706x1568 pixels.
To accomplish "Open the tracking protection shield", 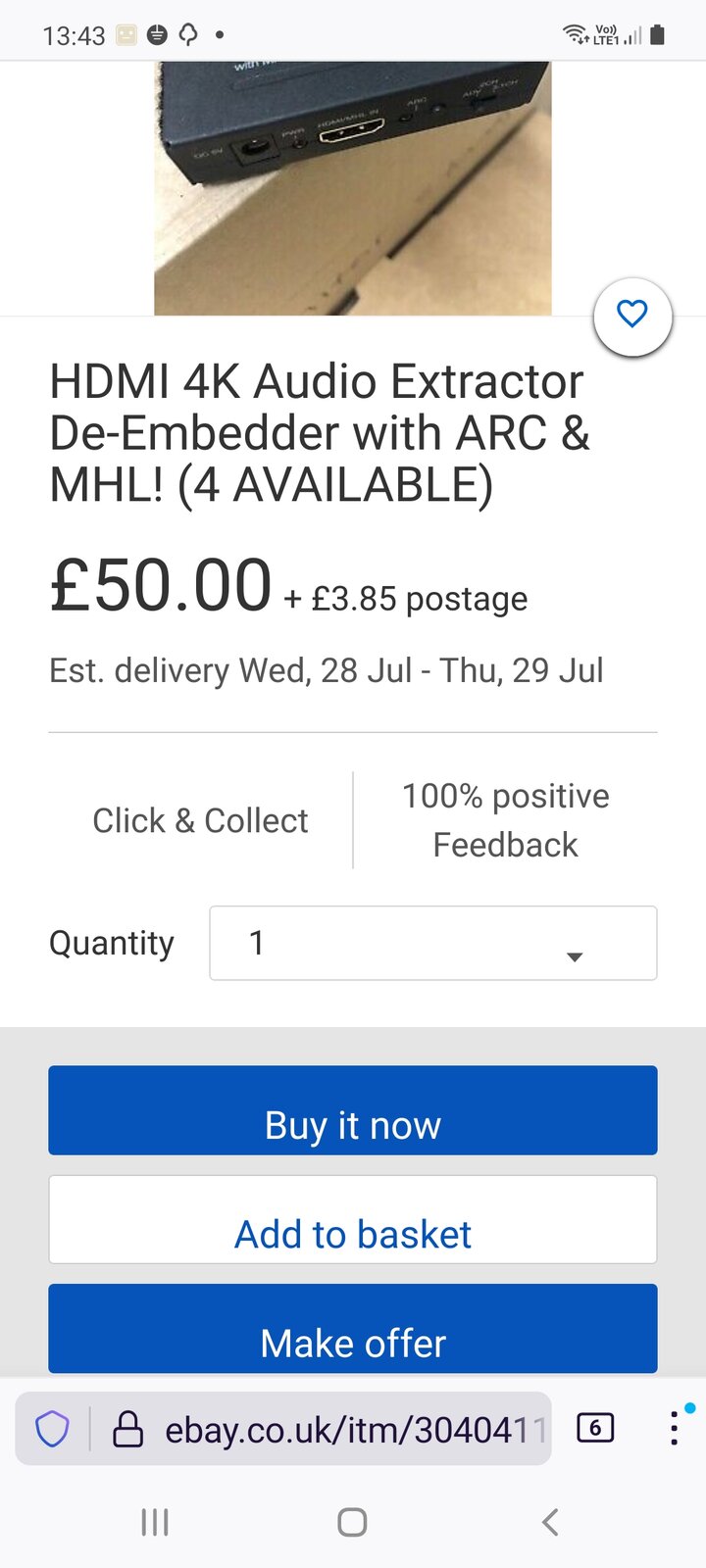I will (53, 1430).
